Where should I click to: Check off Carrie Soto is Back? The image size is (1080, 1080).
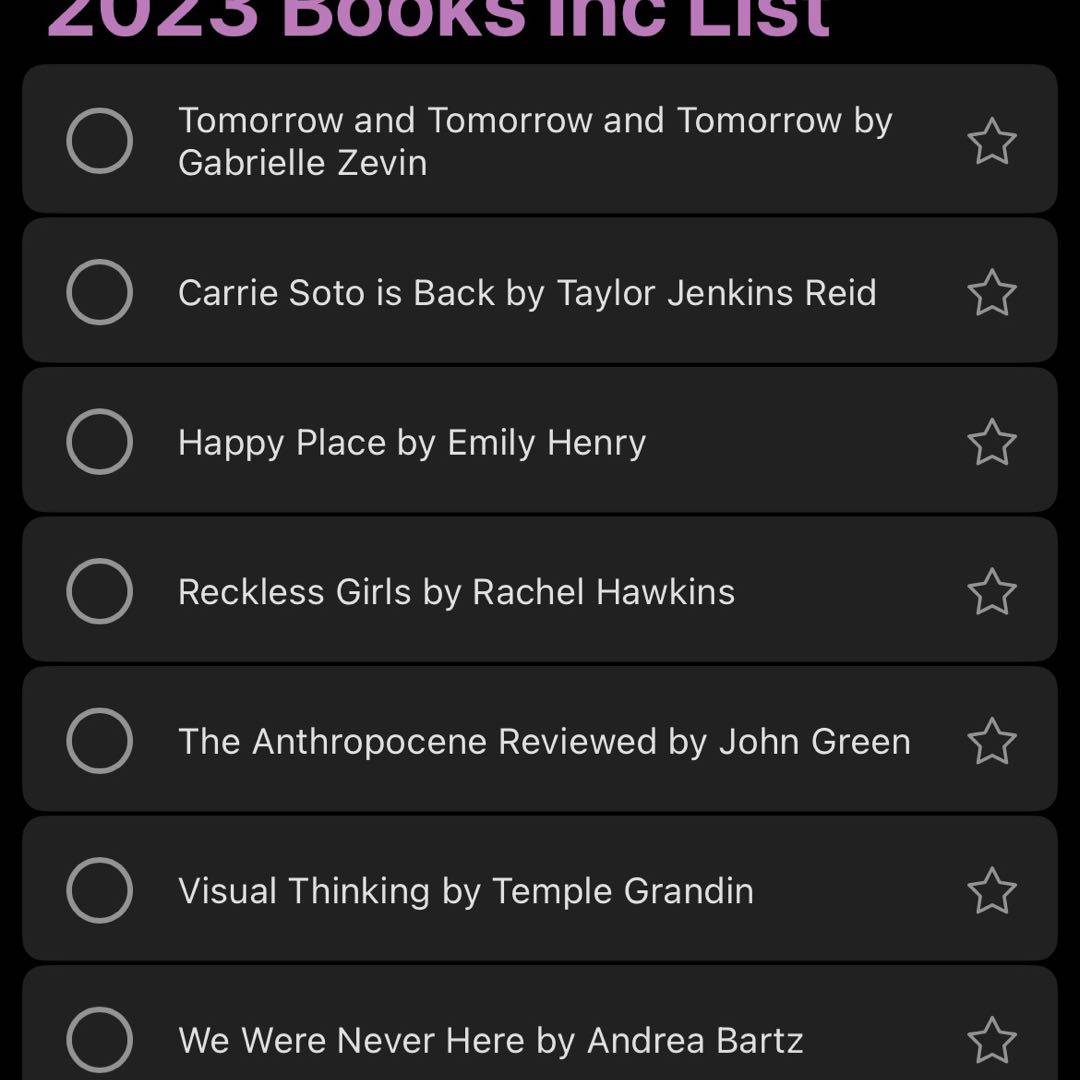click(99, 292)
